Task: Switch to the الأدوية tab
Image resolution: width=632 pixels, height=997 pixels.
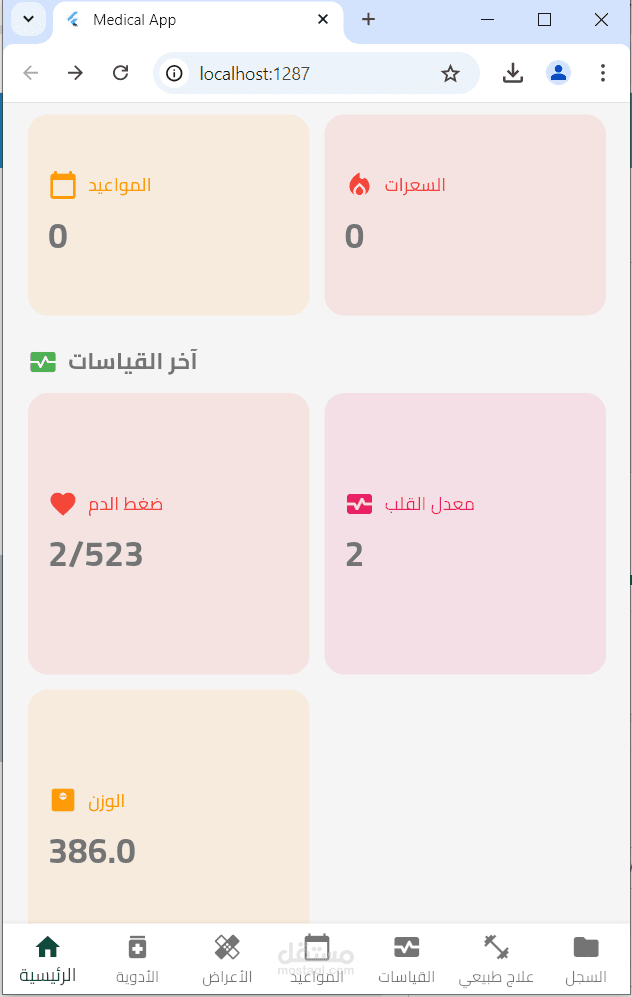Action: coord(137,959)
